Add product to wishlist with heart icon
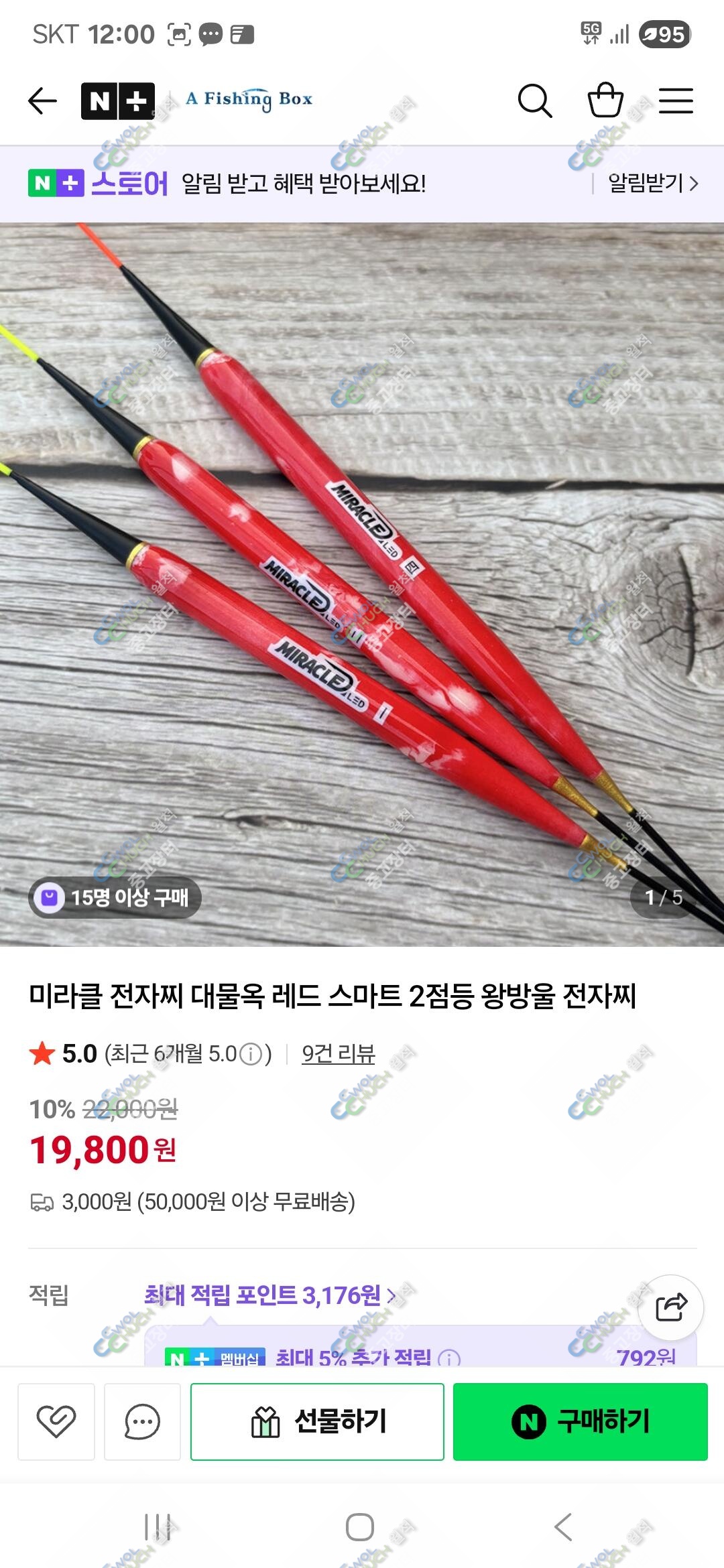 [56, 1421]
